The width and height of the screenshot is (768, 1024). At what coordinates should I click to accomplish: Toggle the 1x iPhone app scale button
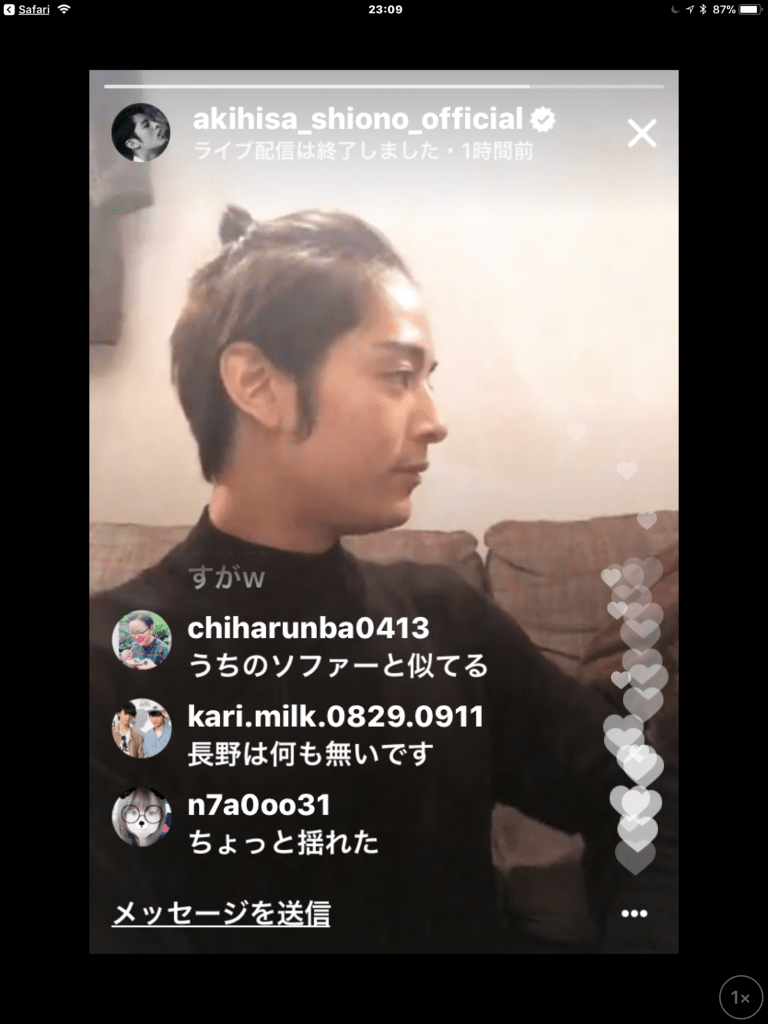coord(740,997)
